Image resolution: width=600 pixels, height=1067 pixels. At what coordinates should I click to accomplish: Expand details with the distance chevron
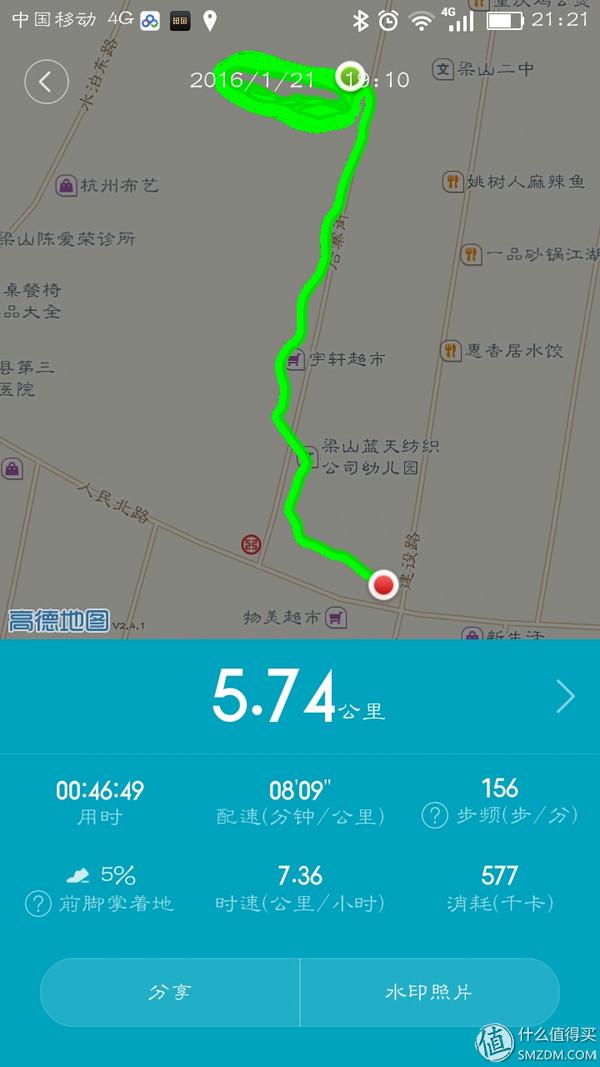click(x=565, y=697)
